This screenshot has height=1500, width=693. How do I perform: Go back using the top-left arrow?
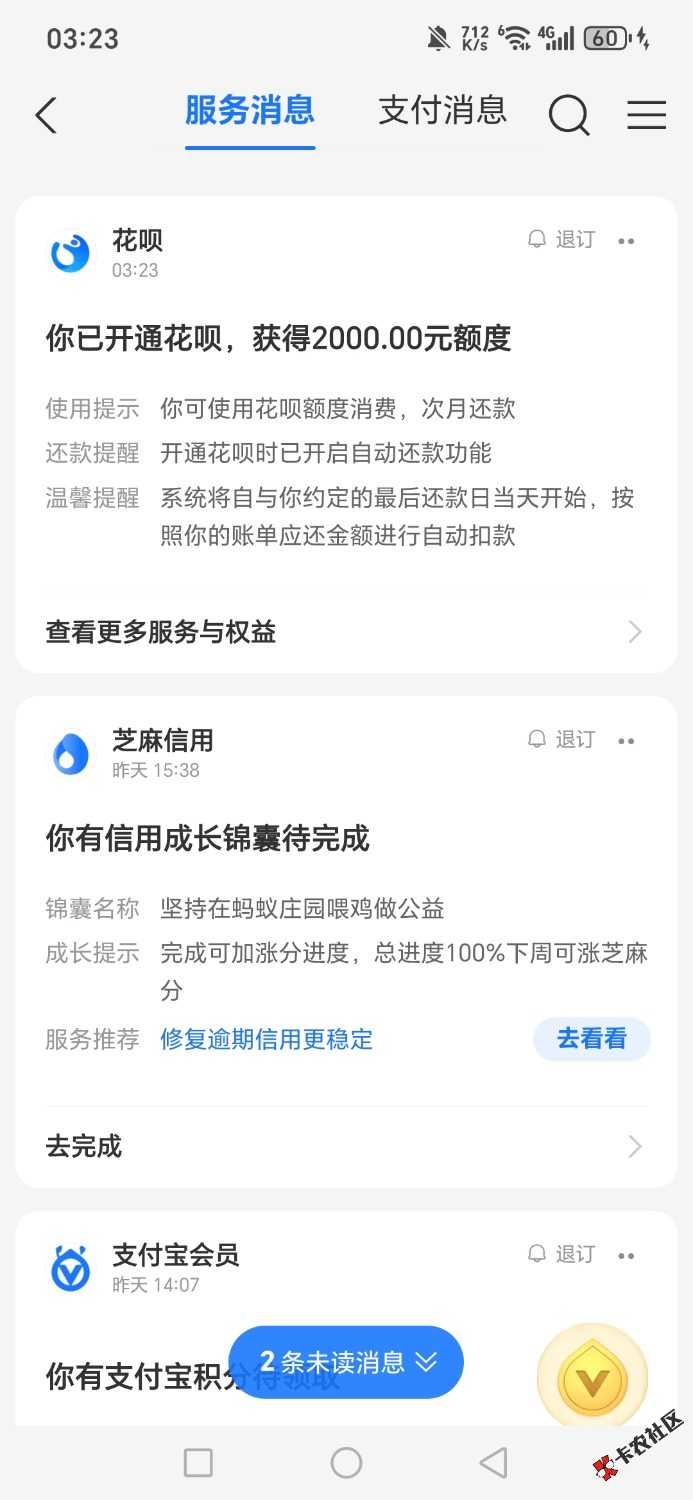pyautogui.click(x=46, y=116)
